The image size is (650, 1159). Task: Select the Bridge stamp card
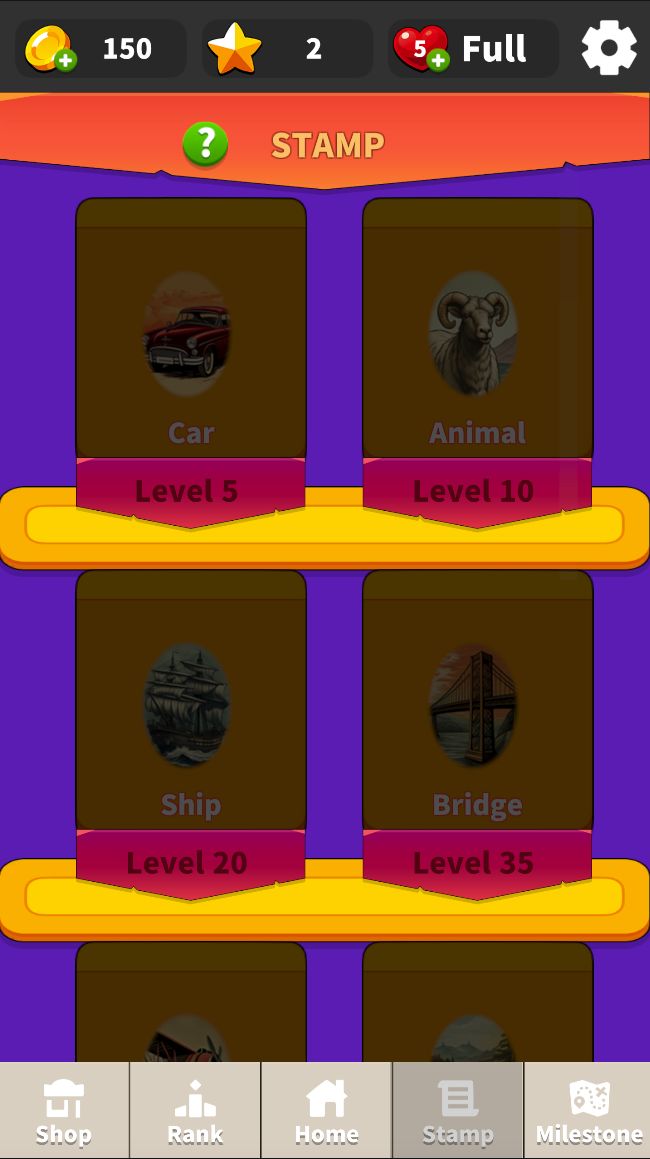pos(477,702)
